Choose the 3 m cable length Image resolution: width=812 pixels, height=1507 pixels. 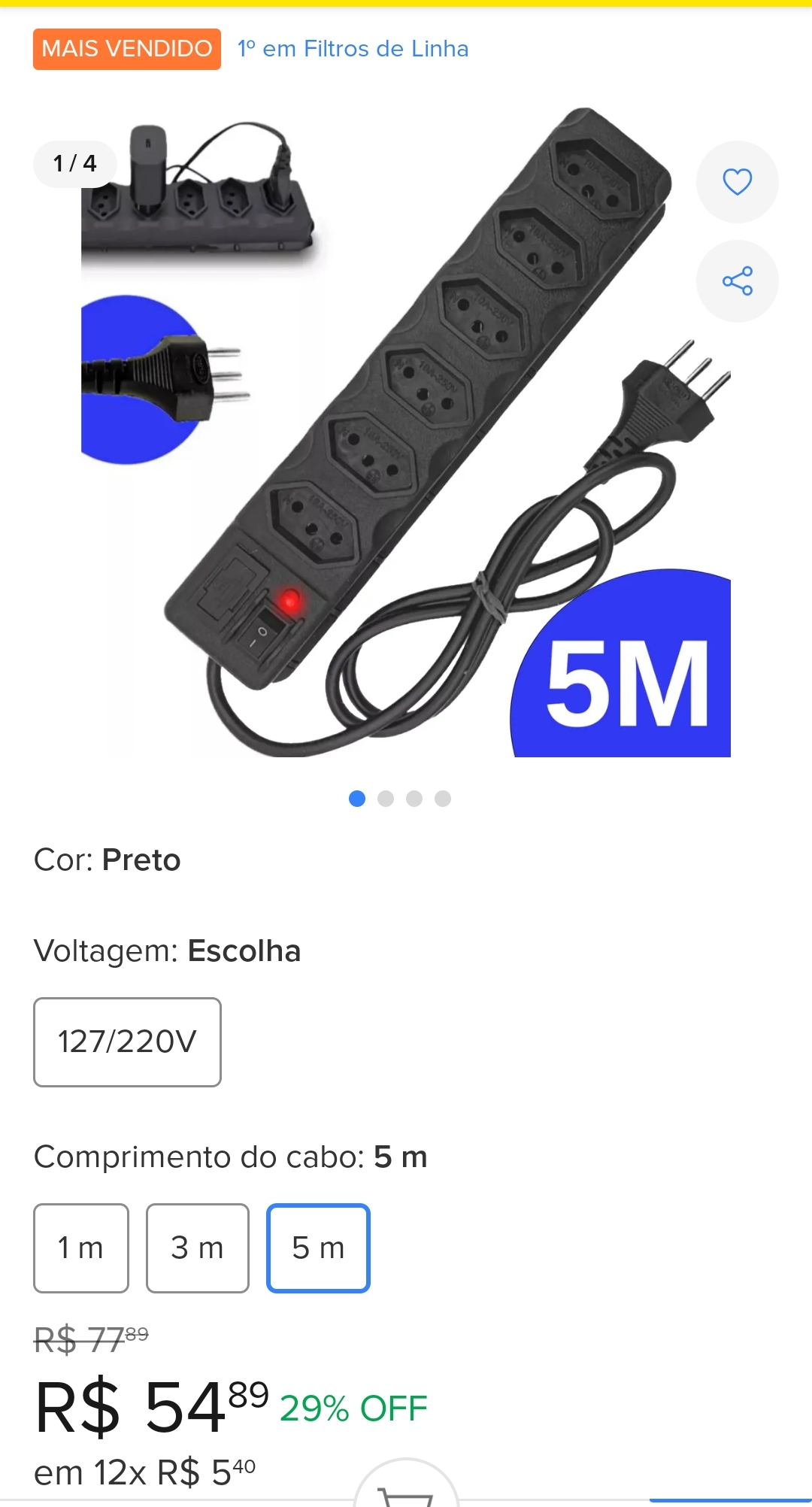tap(198, 1248)
